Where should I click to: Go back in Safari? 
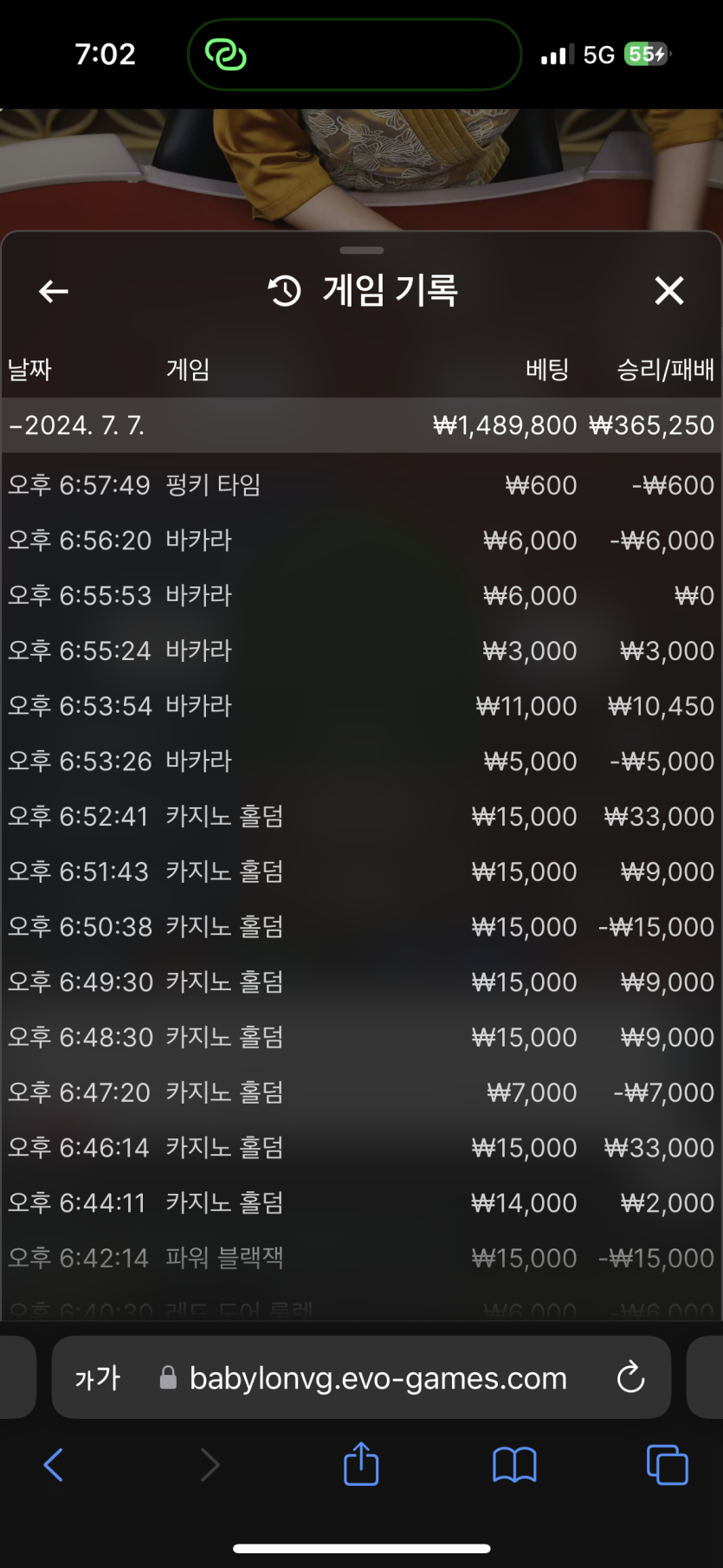click(x=54, y=1465)
